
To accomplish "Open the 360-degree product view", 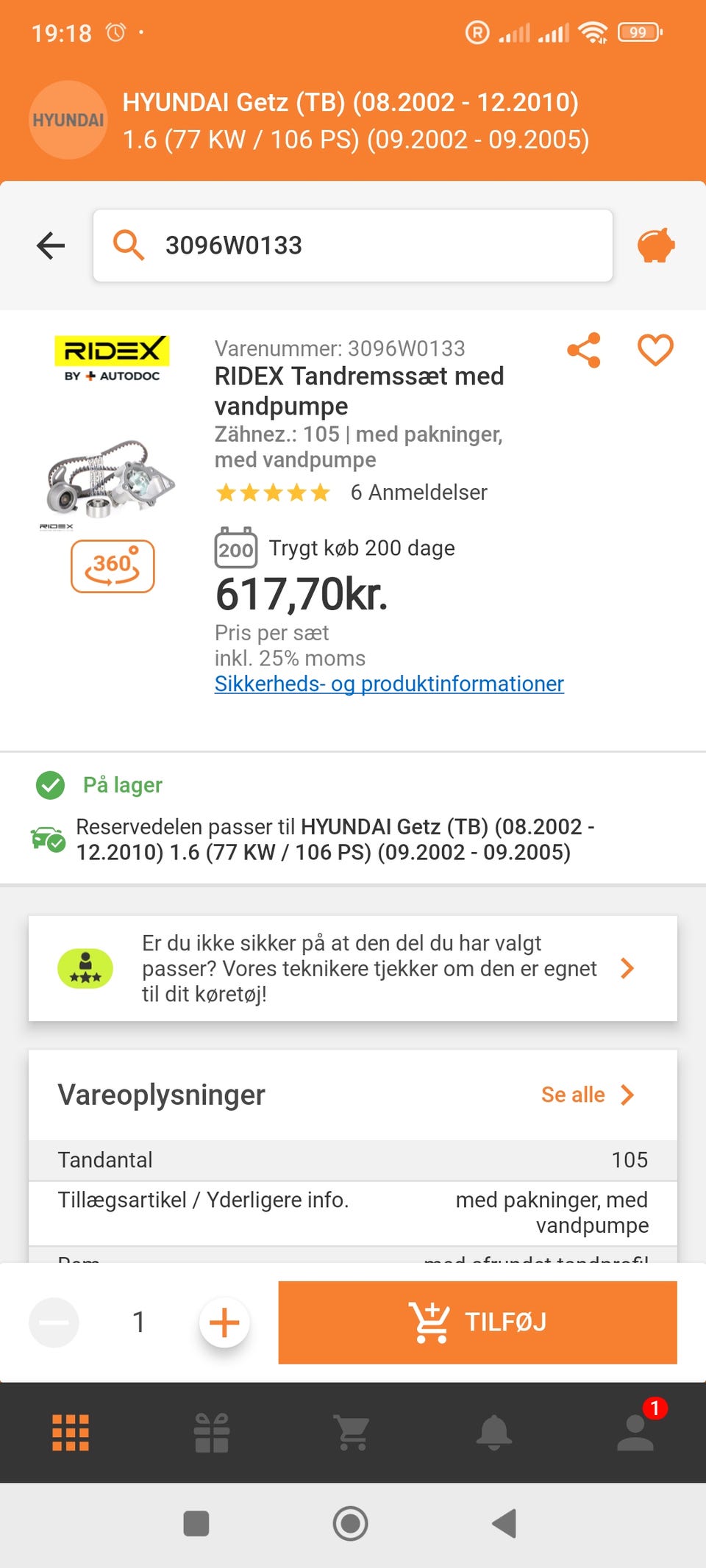I will tap(112, 565).
